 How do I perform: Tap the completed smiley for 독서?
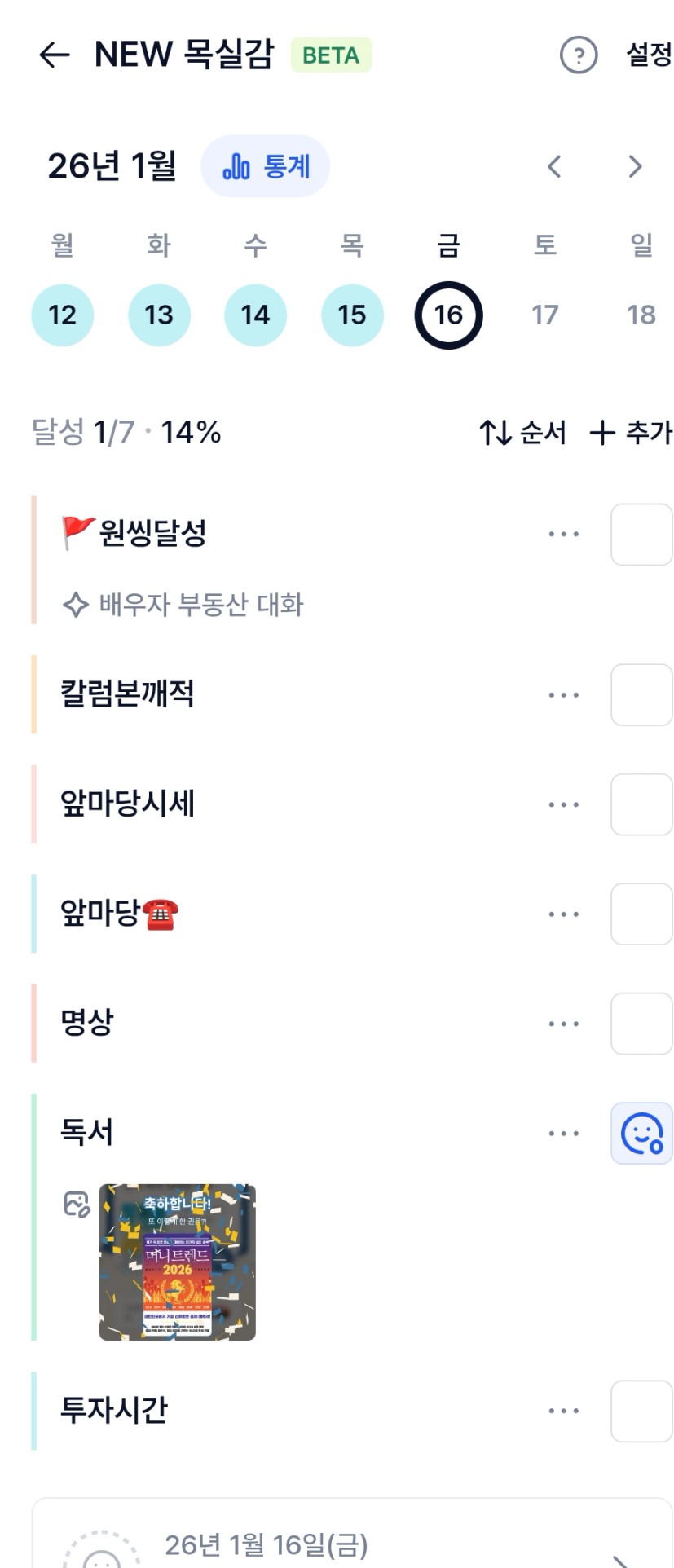pos(641,1134)
